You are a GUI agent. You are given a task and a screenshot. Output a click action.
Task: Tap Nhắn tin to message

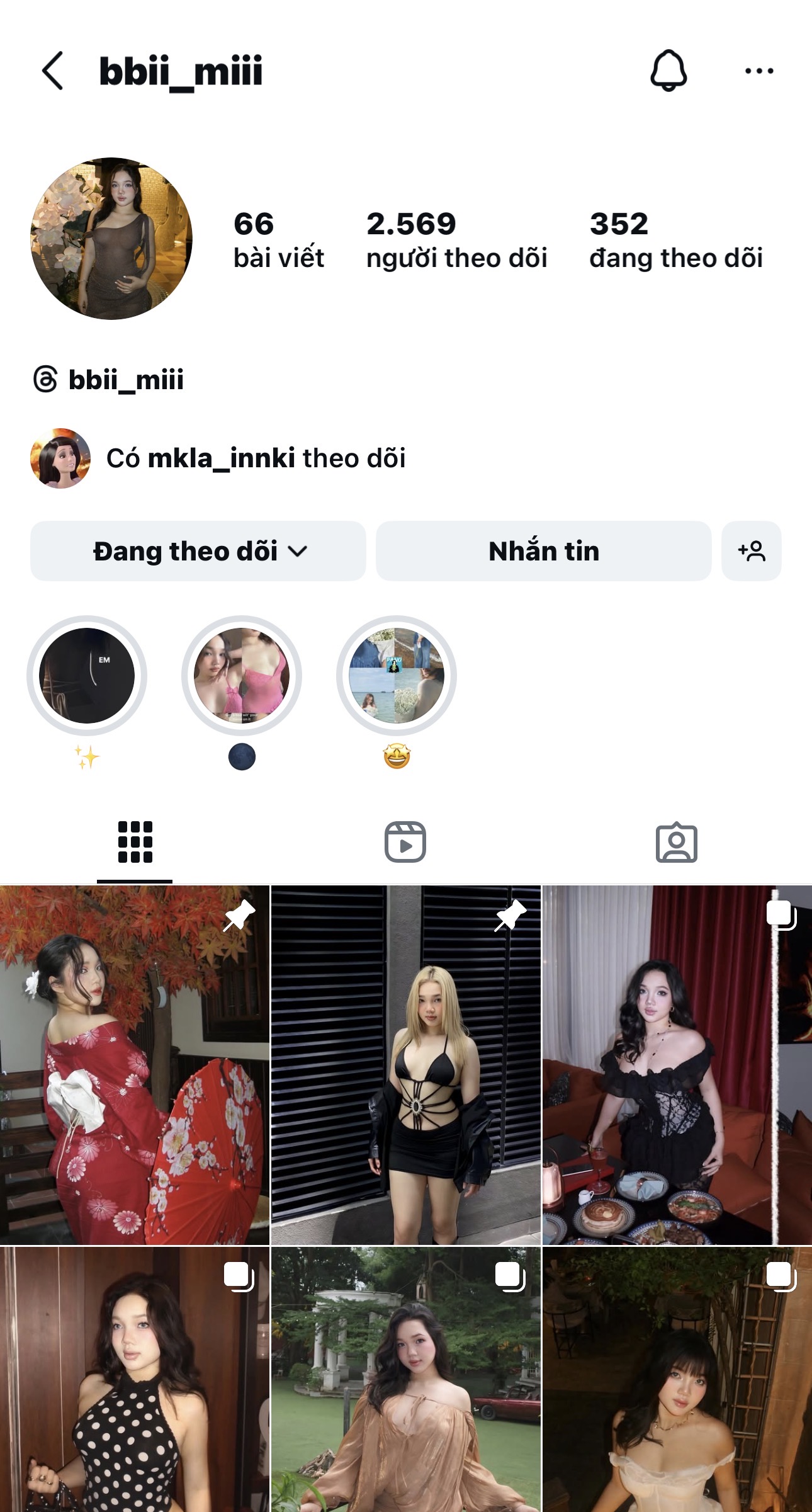coord(543,551)
